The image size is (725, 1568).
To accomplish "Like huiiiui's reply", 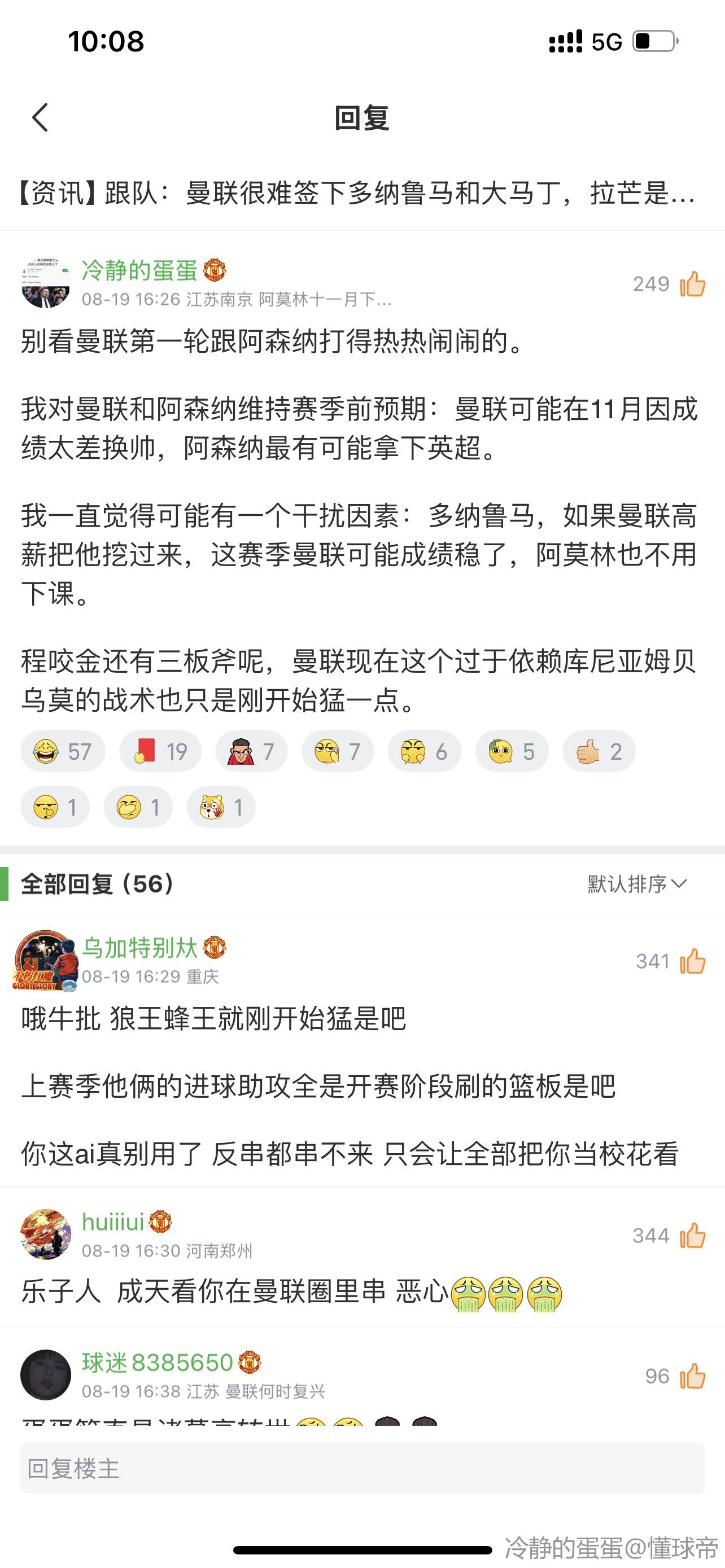I will (x=692, y=1236).
